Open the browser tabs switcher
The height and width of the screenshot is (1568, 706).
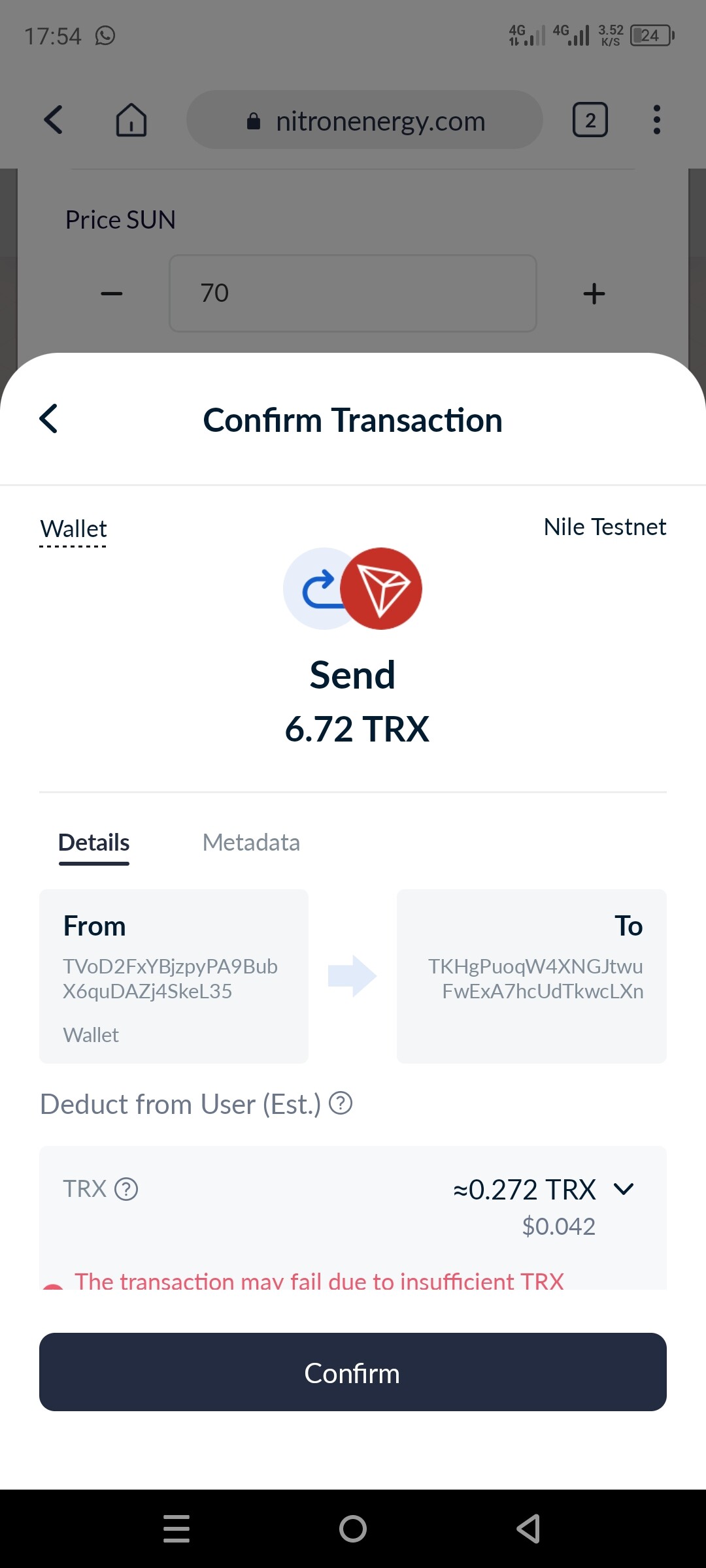590,120
